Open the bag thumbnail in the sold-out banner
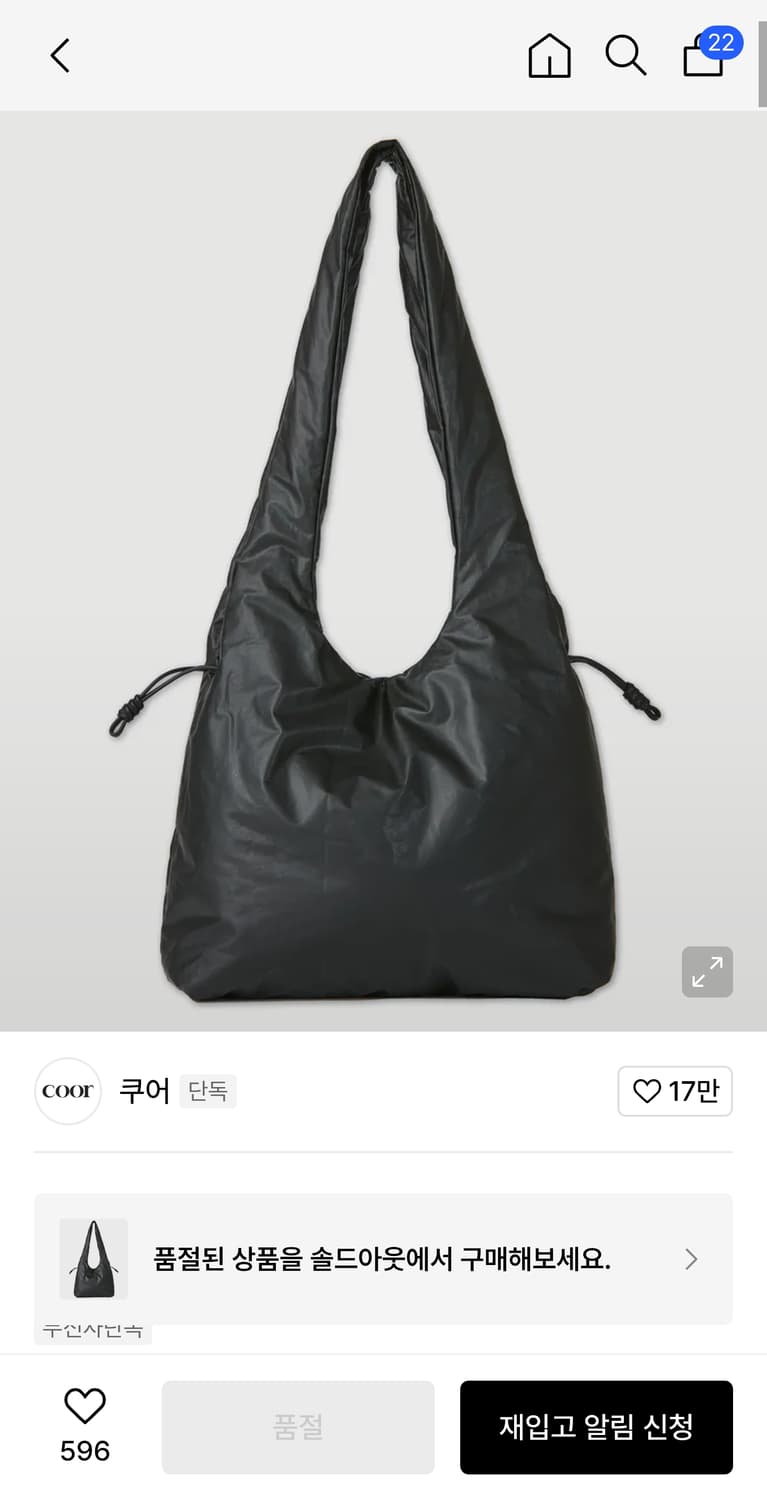Screen dimensions: 767x1500 (x=92, y=1258)
